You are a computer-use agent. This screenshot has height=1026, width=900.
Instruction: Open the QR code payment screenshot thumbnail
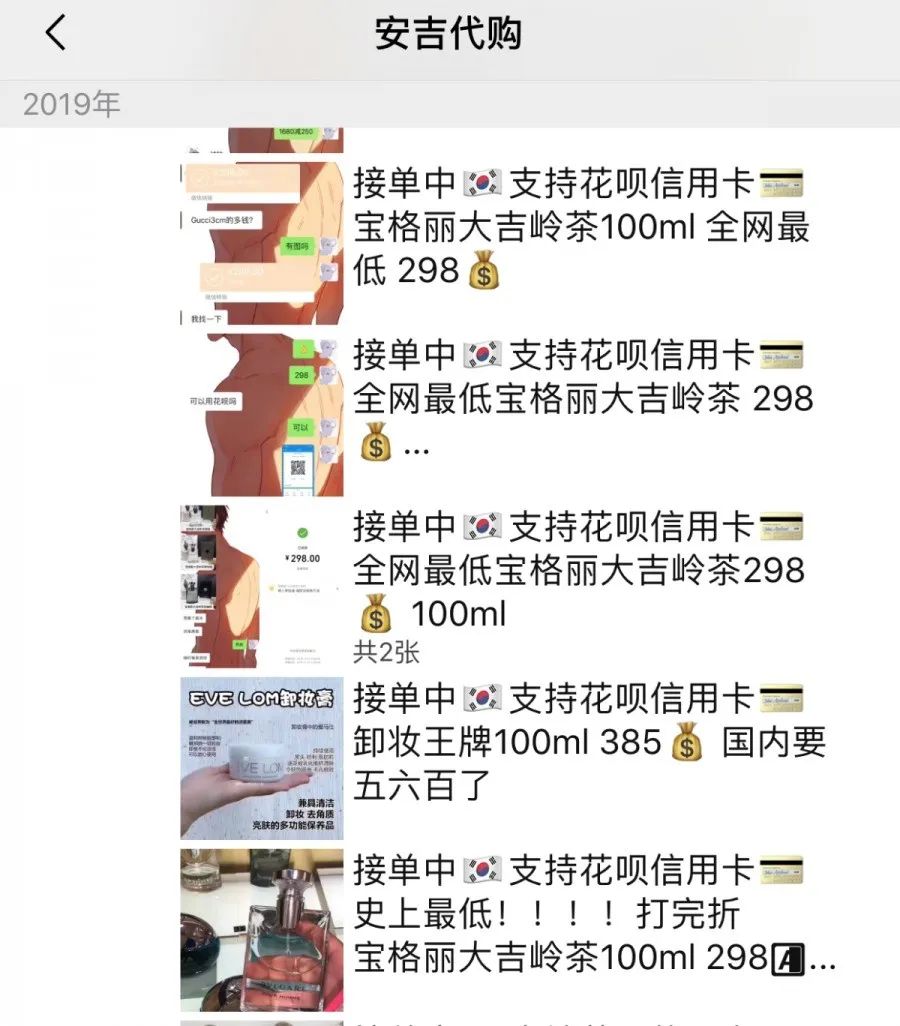(x=260, y=410)
